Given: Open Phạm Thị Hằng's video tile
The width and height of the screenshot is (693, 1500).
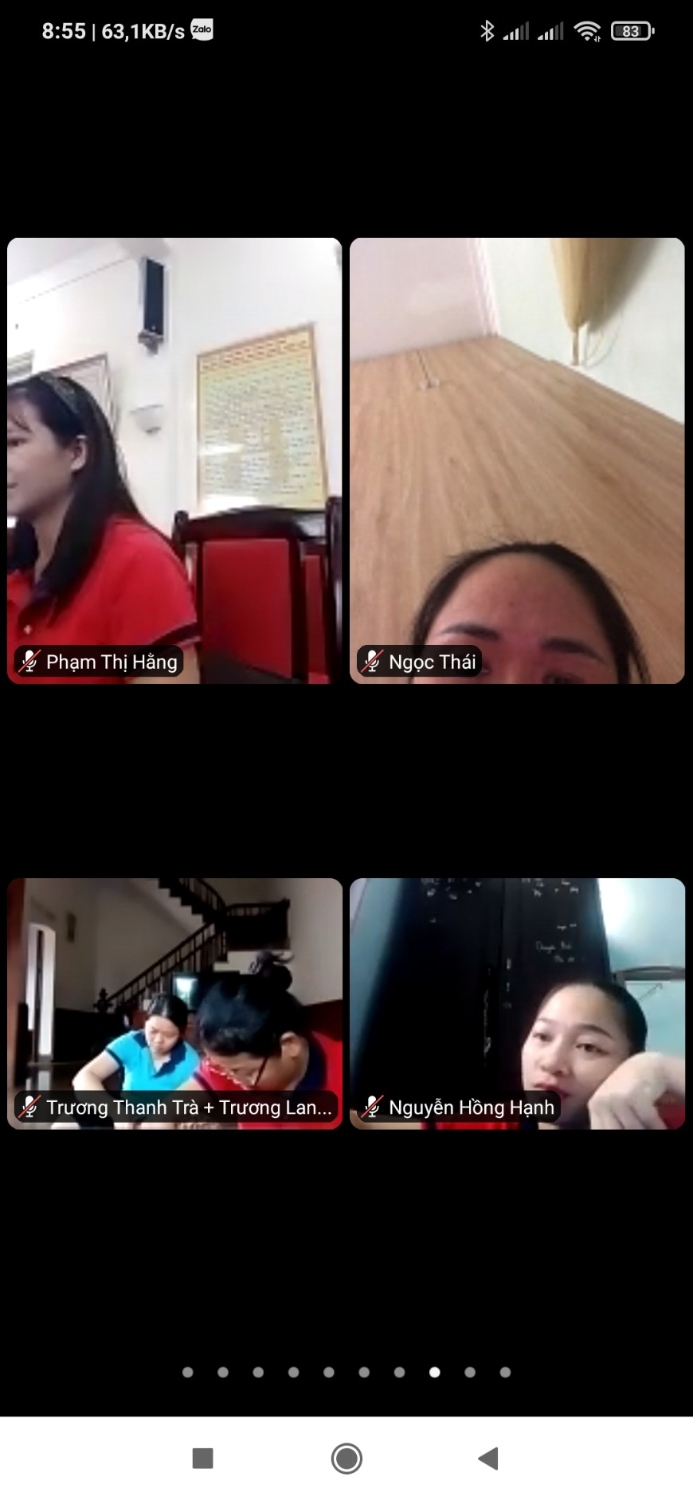Looking at the screenshot, I should point(174,460).
